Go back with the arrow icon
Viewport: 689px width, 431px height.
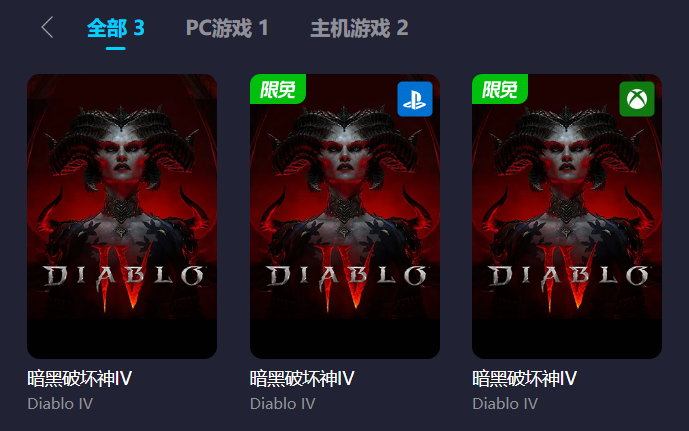47,28
